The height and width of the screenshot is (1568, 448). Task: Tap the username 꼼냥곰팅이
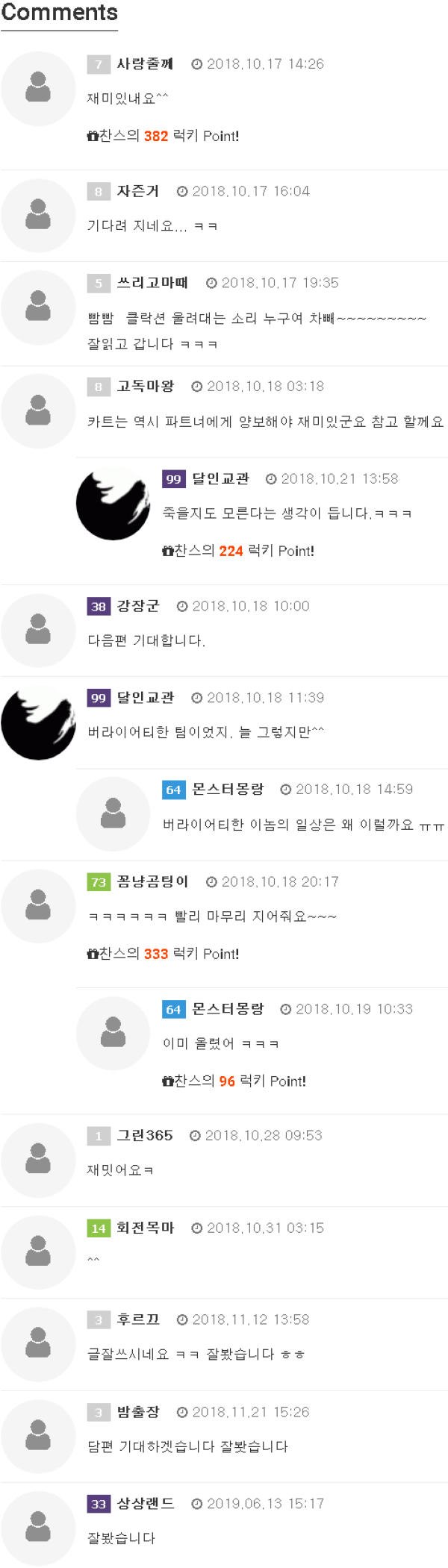(x=152, y=881)
